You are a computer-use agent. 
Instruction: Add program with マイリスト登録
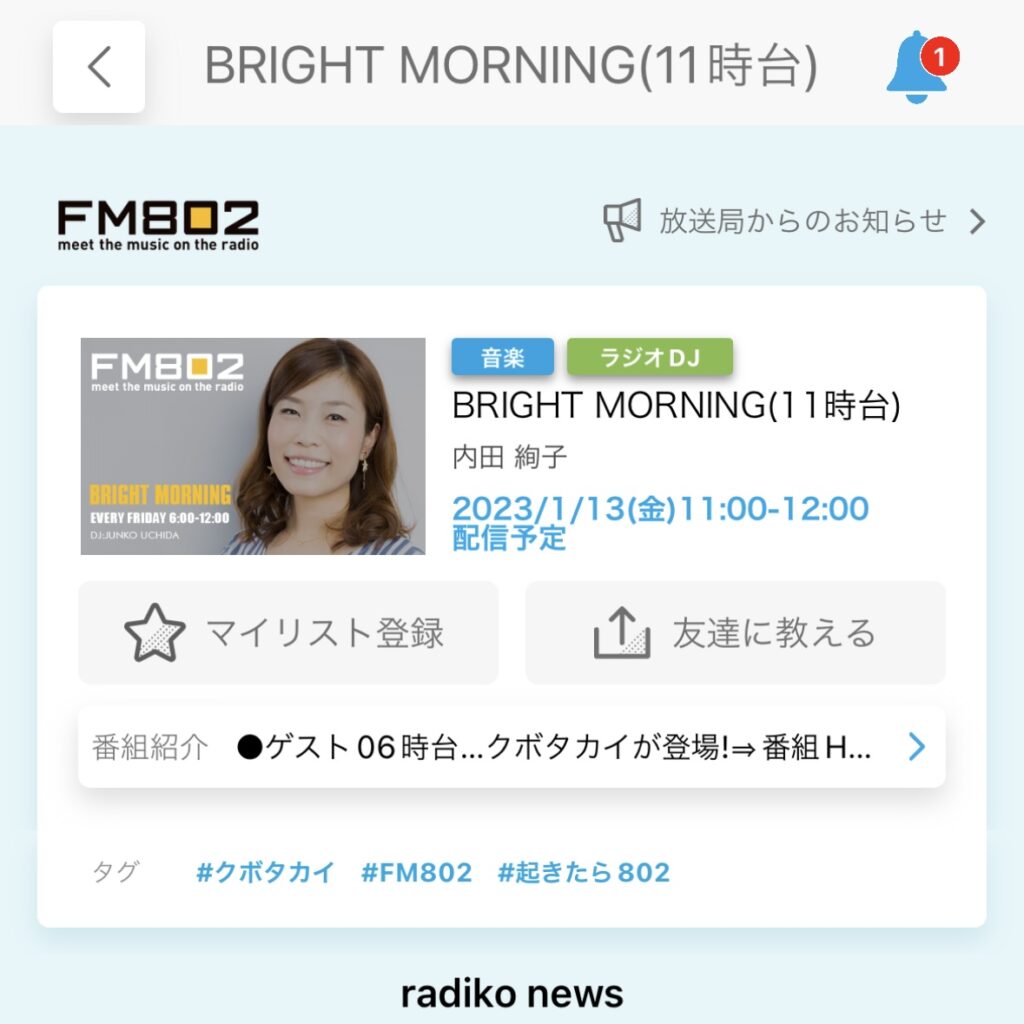click(288, 633)
